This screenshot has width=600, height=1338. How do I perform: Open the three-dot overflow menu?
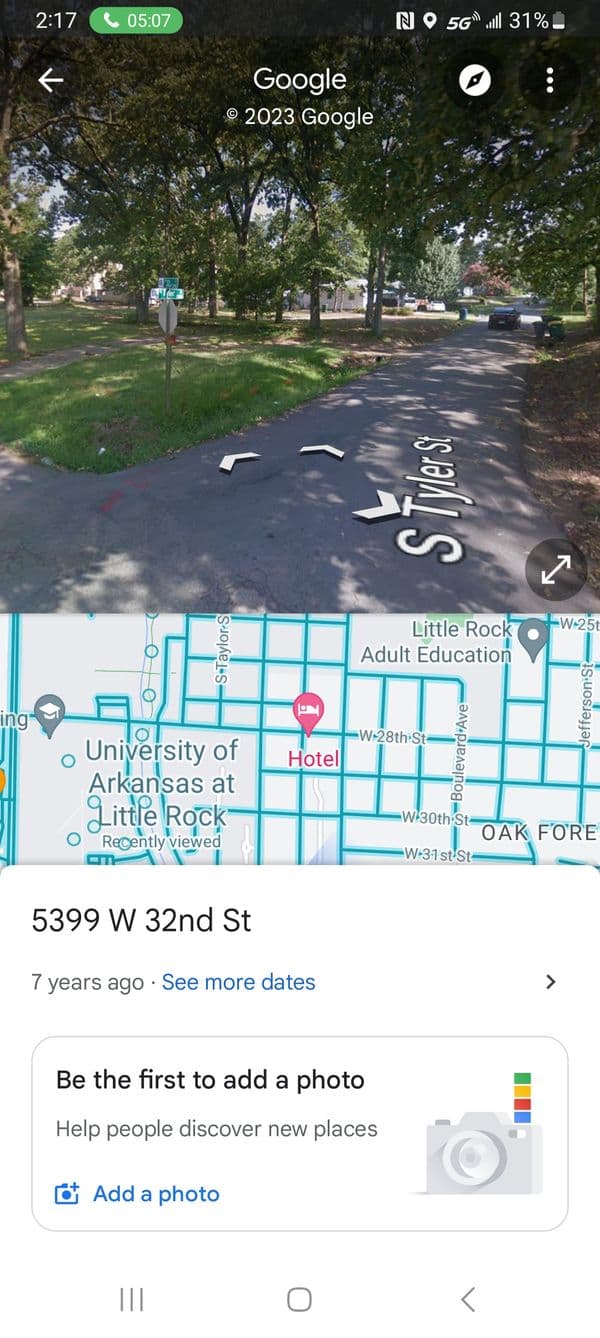[549, 81]
